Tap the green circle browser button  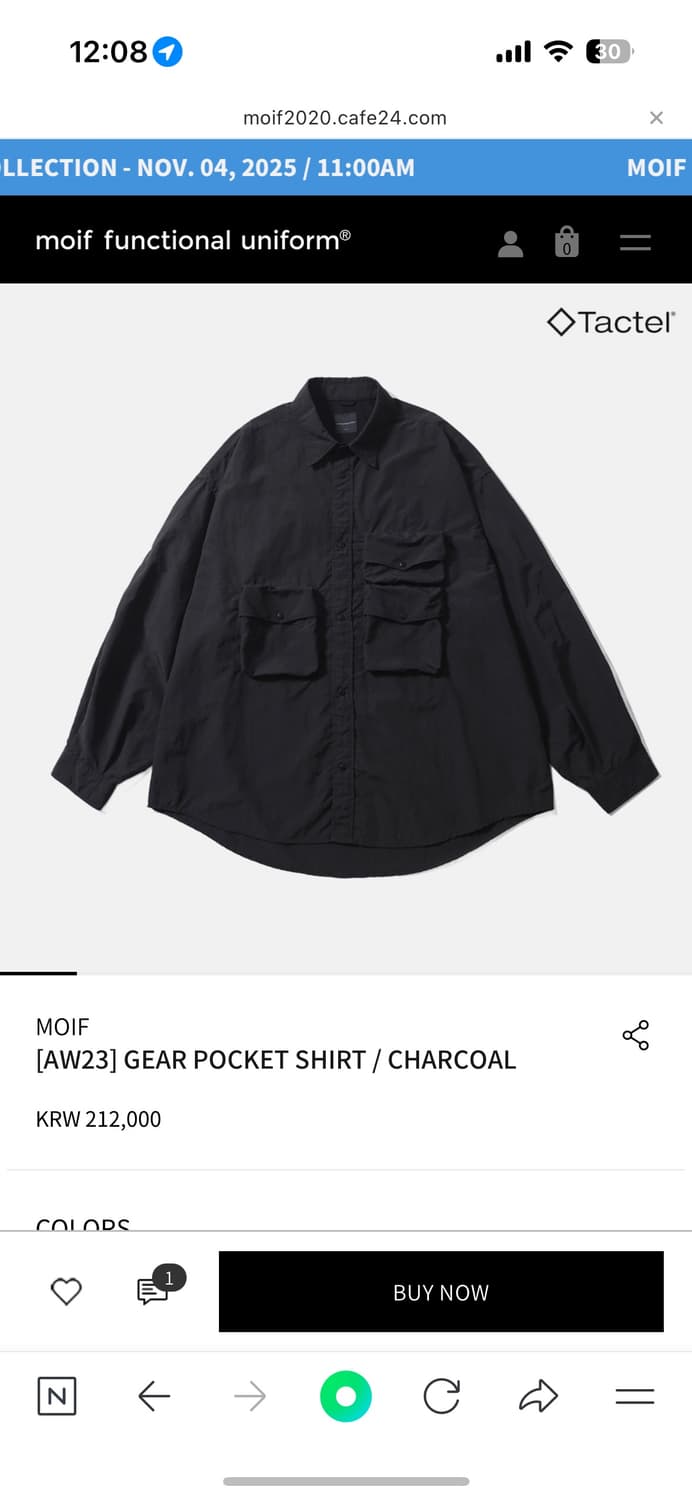(346, 1396)
